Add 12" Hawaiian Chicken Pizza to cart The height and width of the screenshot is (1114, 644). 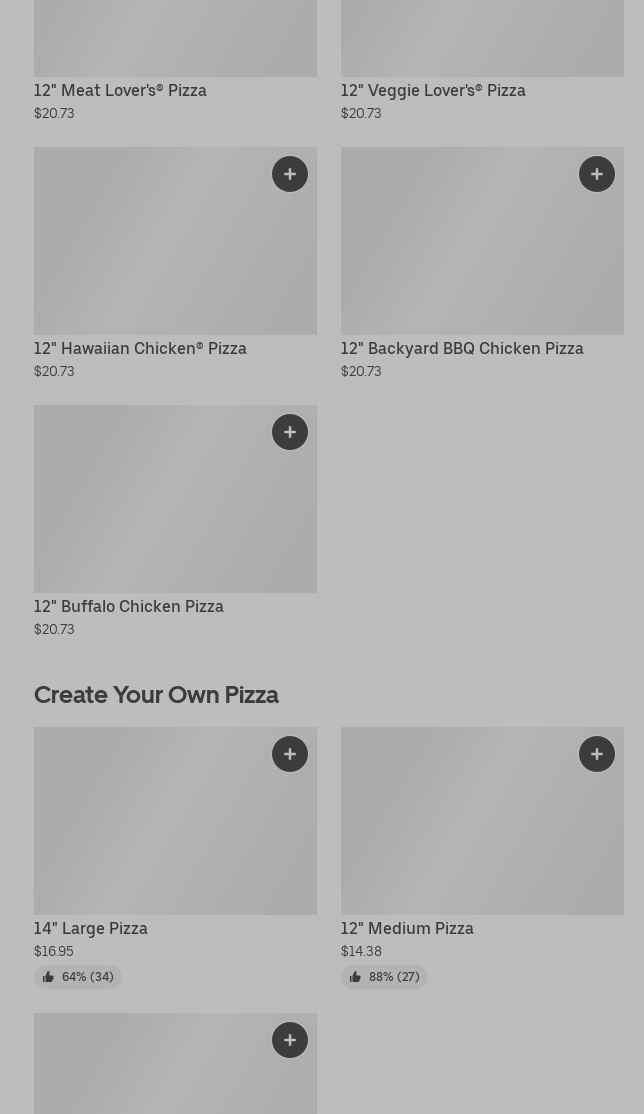coord(290,174)
